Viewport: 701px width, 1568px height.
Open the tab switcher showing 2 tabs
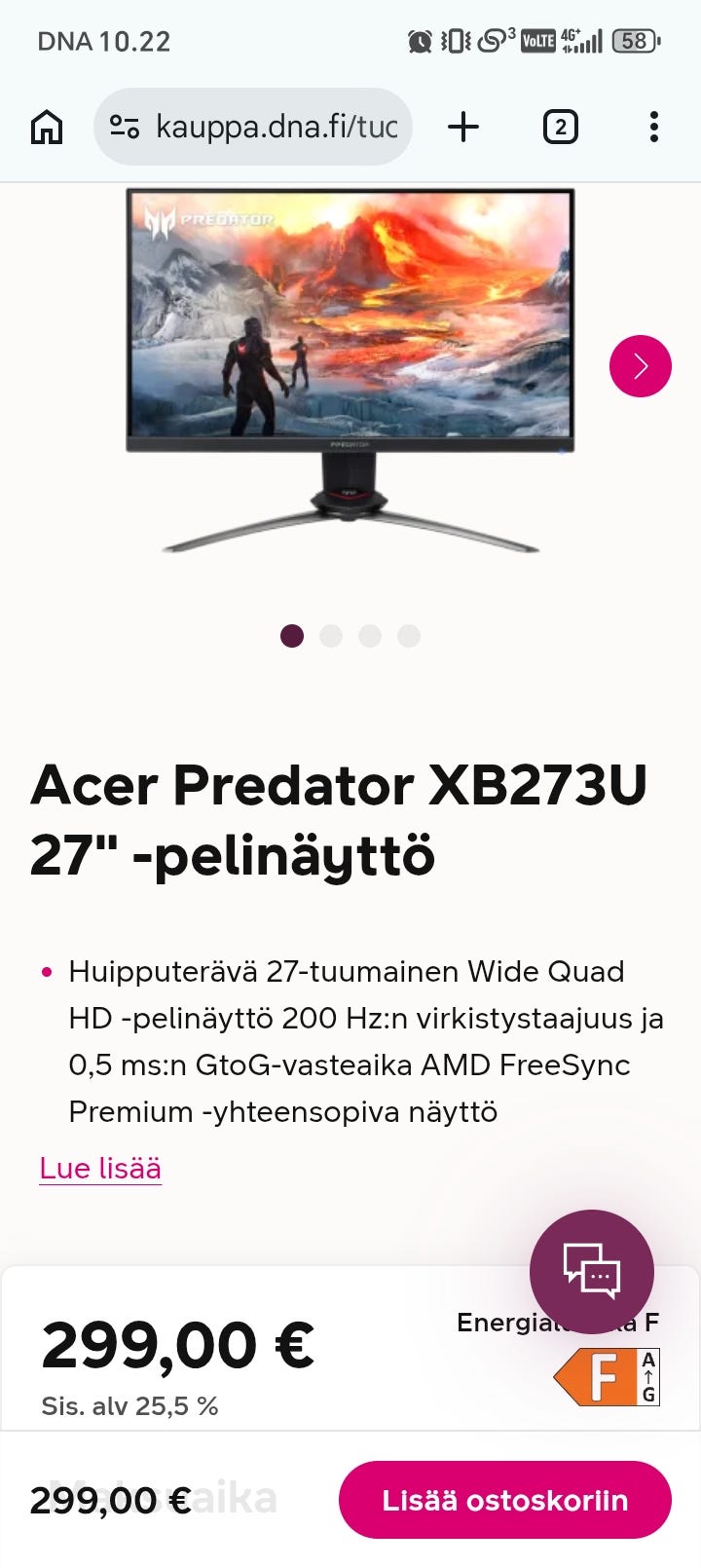tap(560, 127)
